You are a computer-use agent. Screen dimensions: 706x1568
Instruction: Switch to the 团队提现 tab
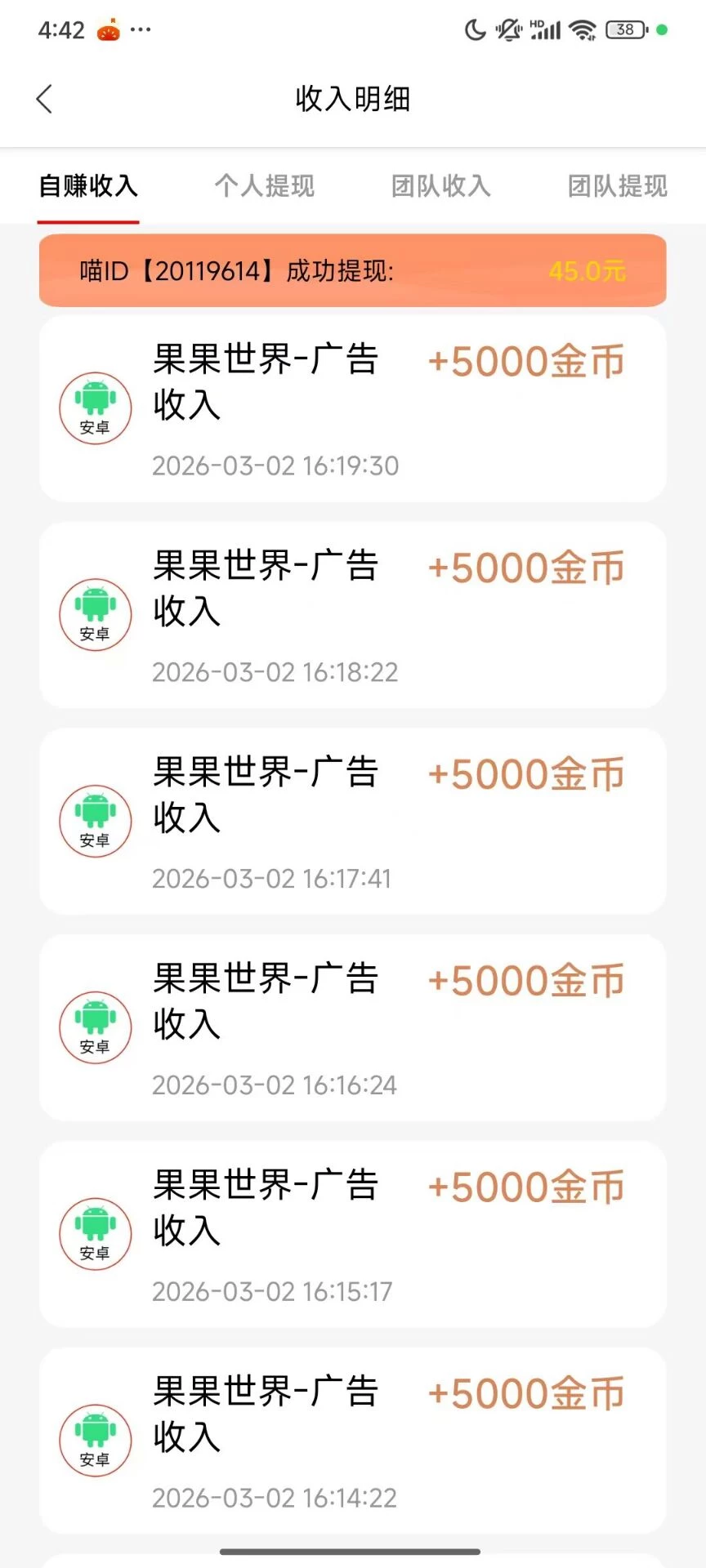click(617, 186)
